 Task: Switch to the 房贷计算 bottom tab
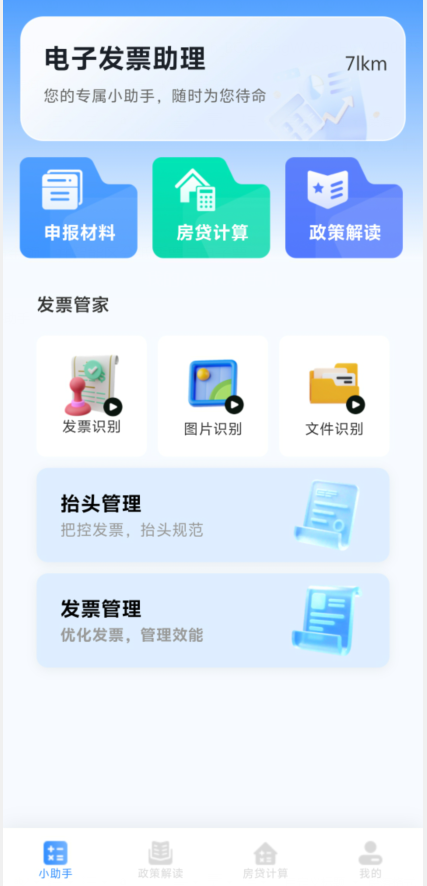tap(265, 859)
